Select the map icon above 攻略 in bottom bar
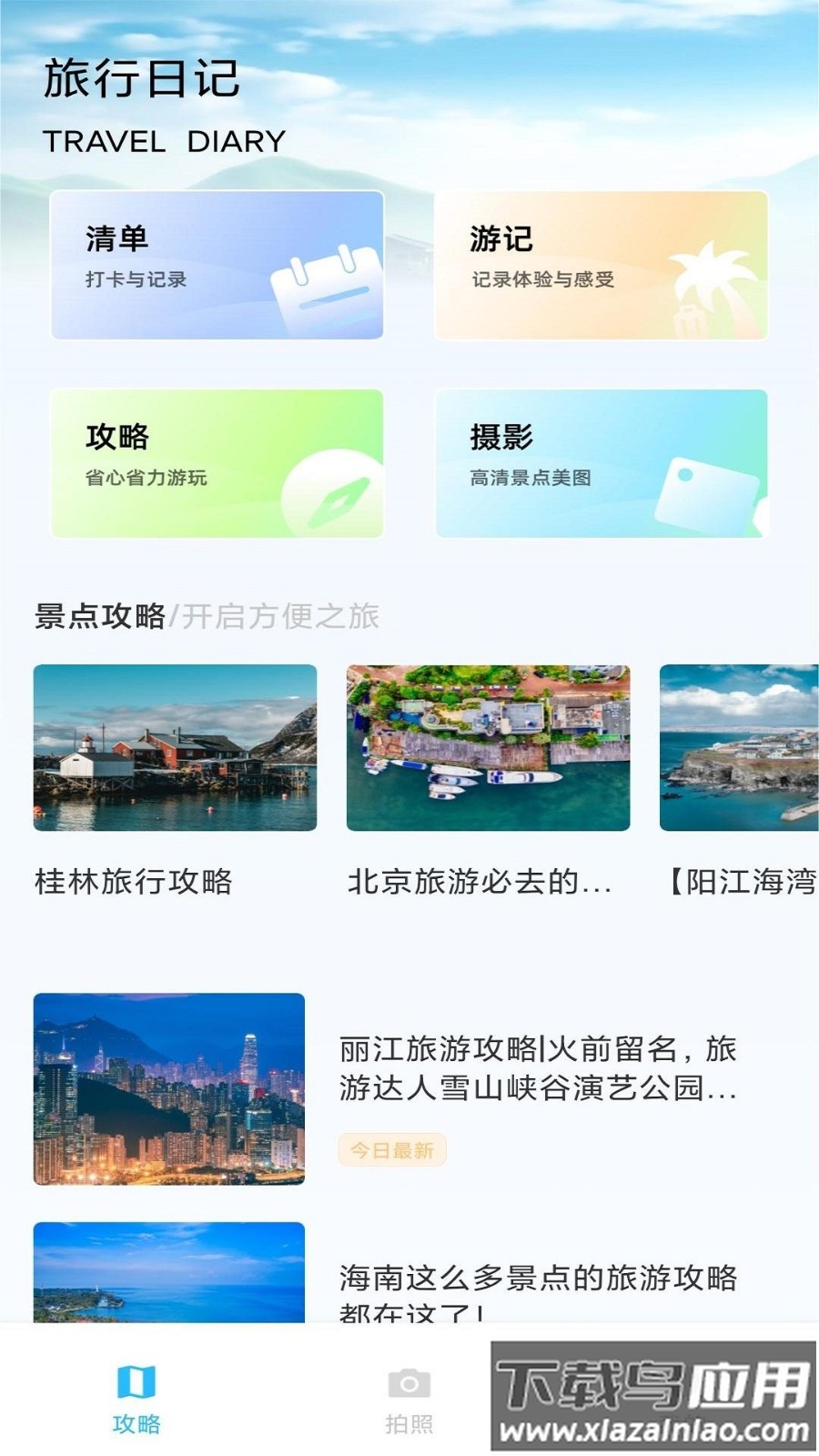Viewport: 819px width, 1456px height. click(x=135, y=1380)
